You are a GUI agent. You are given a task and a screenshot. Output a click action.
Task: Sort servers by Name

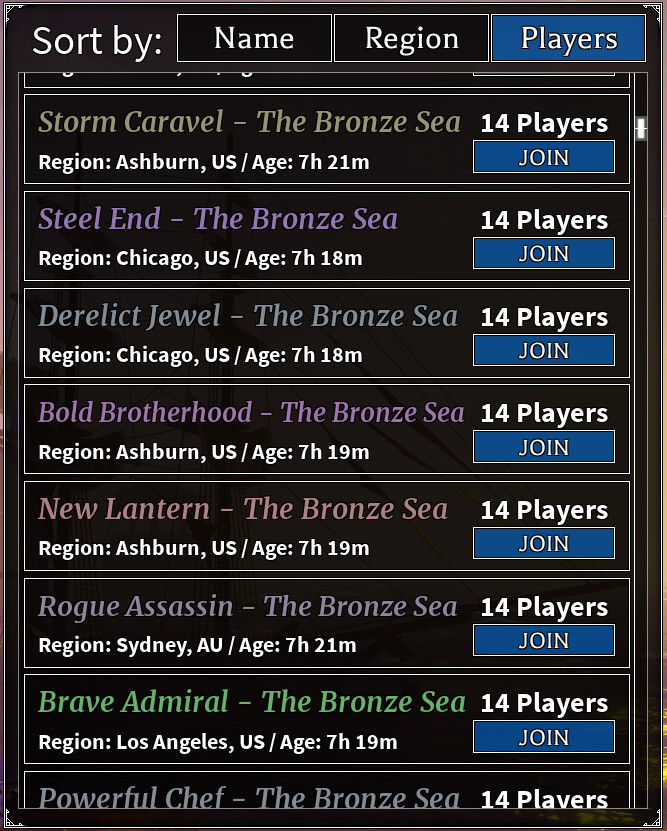254,39
